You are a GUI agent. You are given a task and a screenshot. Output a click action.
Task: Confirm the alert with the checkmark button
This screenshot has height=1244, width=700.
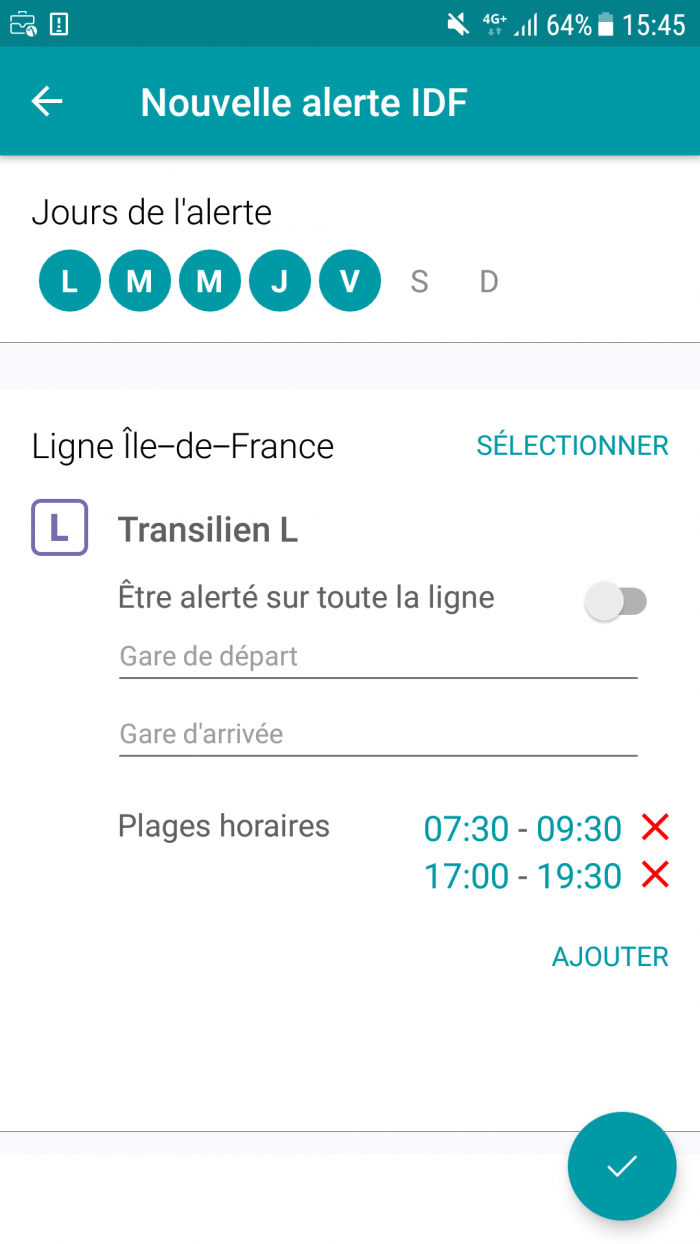622,1166
